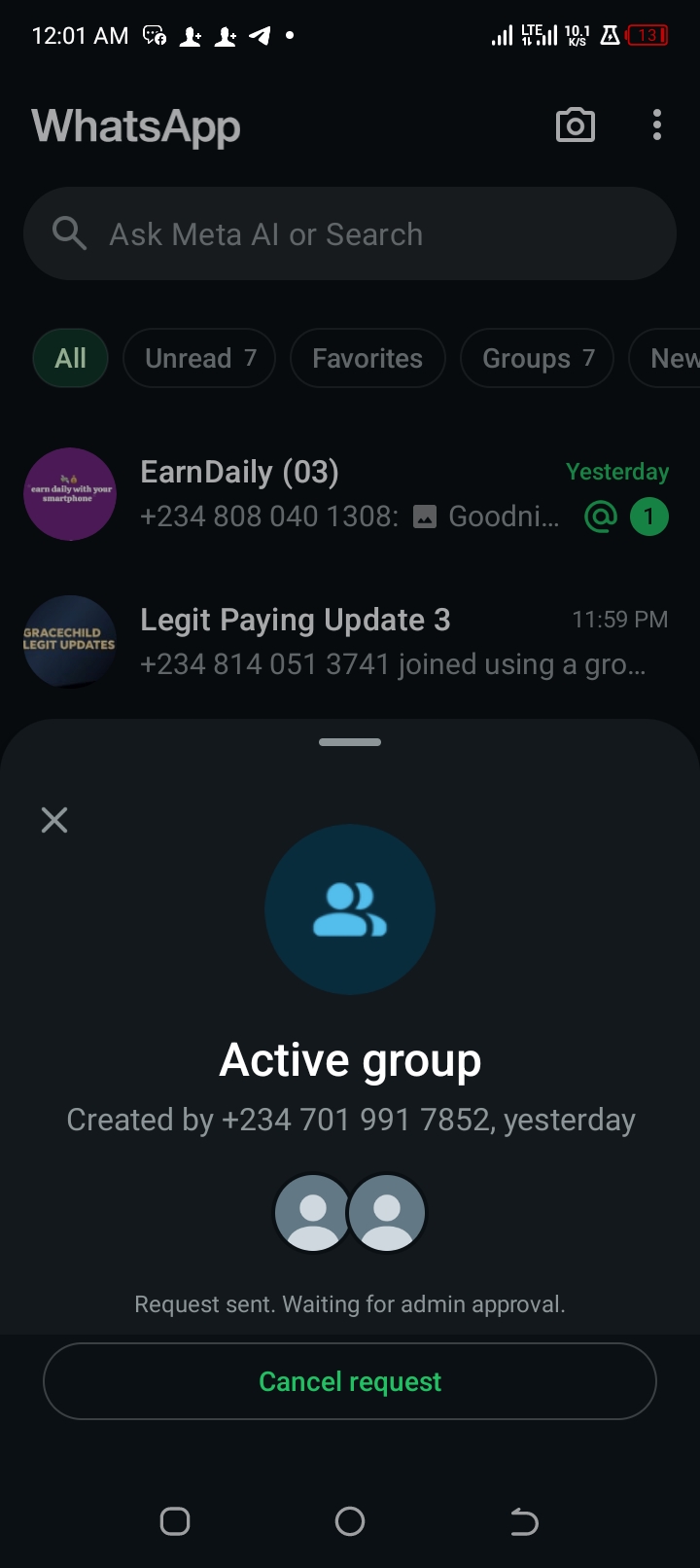
Task: Switch to the Groups filter
Action: click(537, 358)
